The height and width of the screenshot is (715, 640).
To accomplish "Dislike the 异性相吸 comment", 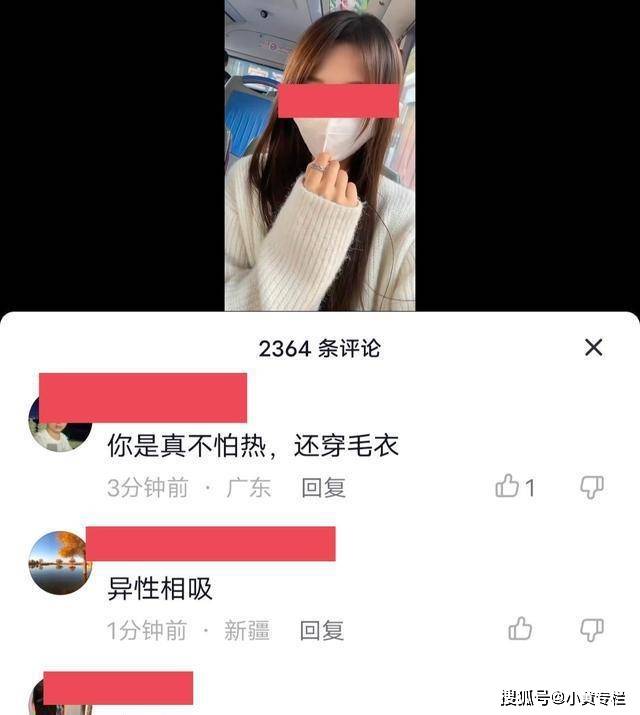I will click(592, 630).
